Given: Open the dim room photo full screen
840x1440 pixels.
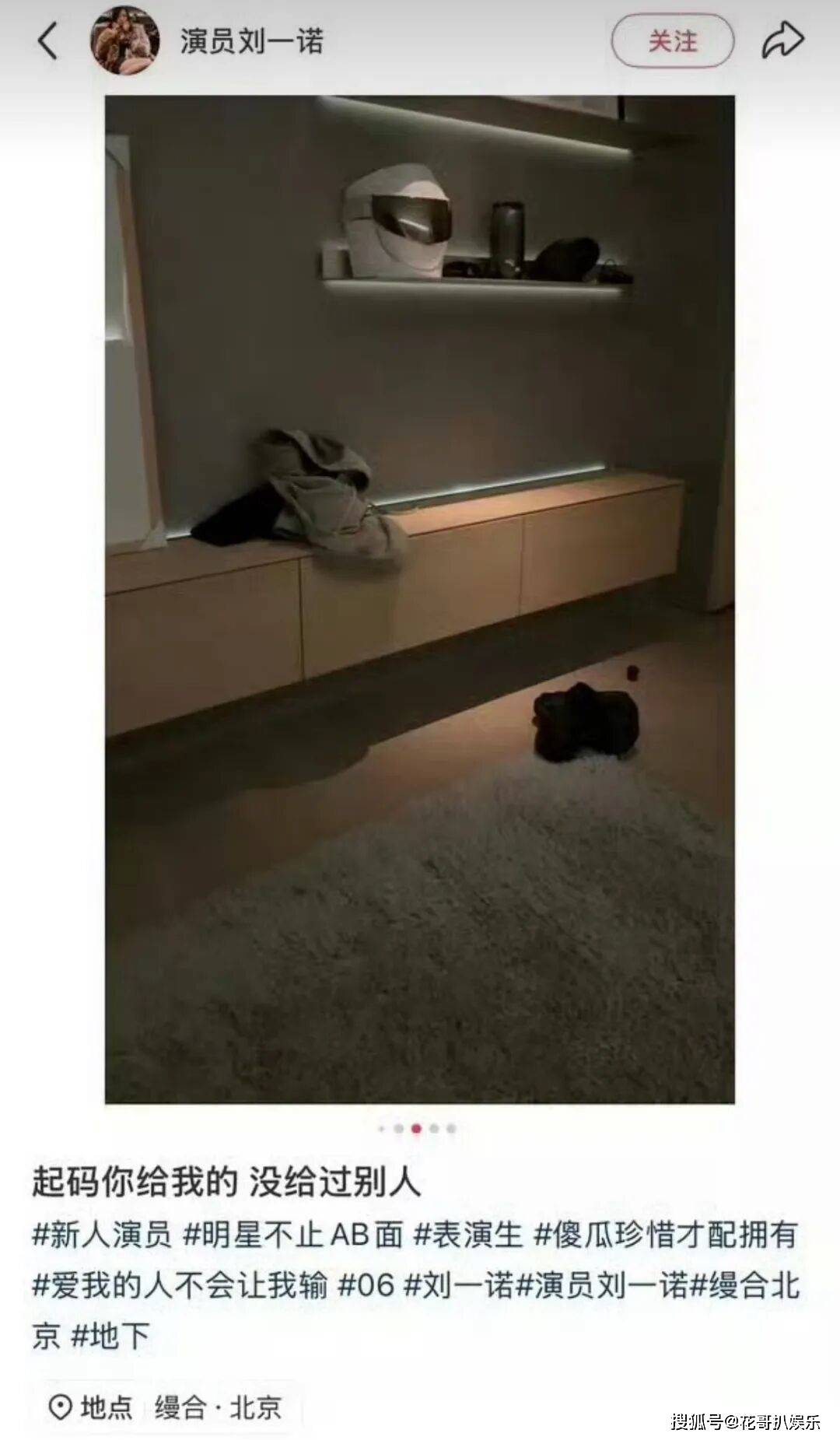Looking at the screenshot, I should 420,599.
